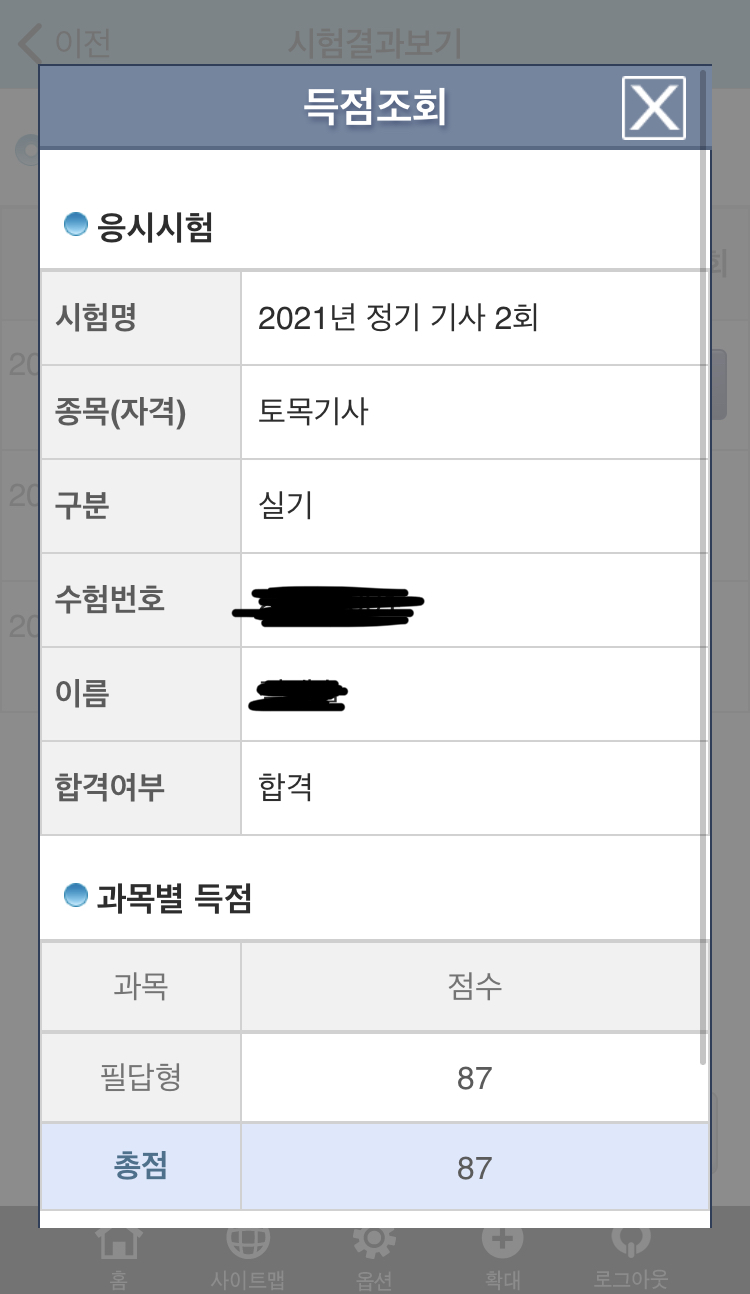This screenshot has width=750, height=1294.
Task: Tap 확대 to enlarge the view
Action: (502, 1257)
